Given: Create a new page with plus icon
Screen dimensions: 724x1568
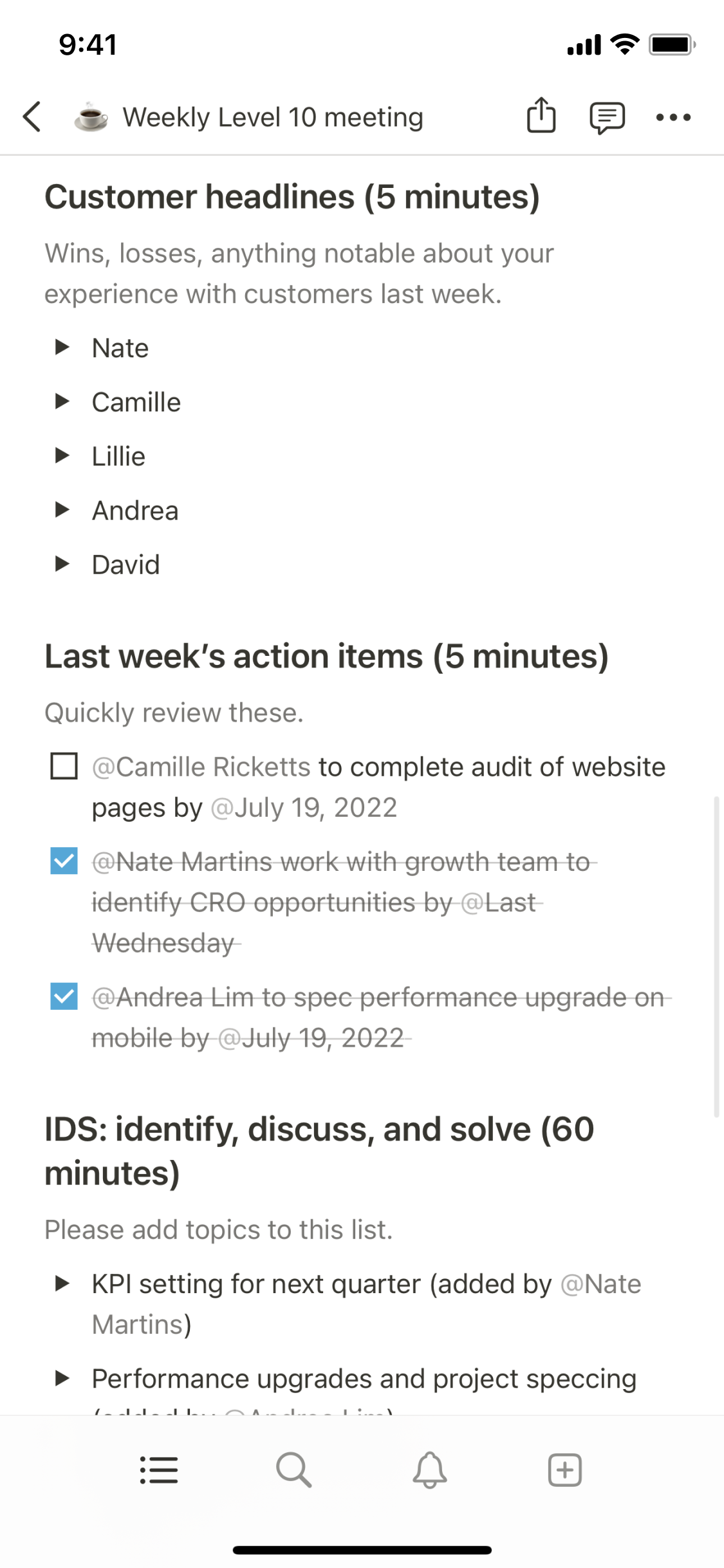Looking at the screenshot, I should [x=565, y=1470].
